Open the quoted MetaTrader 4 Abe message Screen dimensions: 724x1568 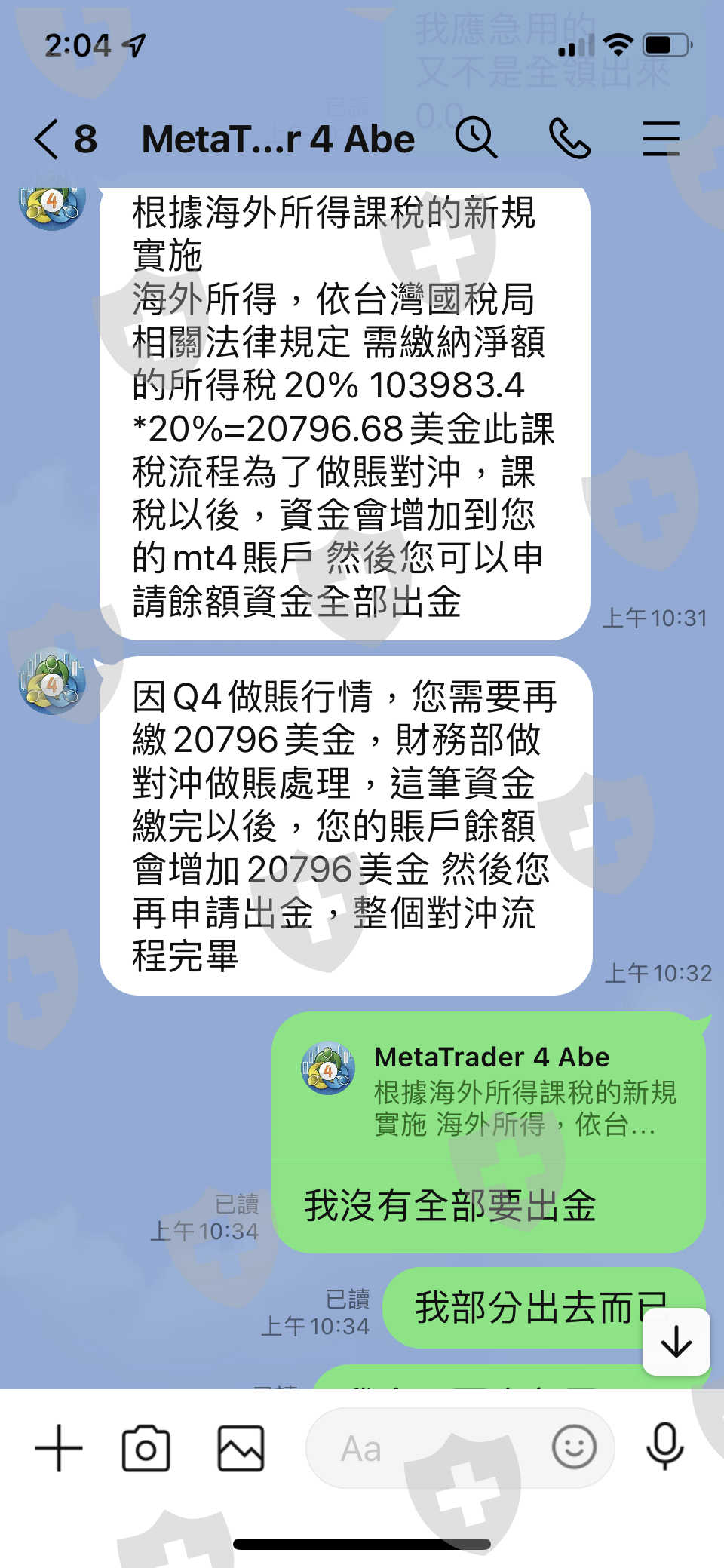click(x=489, y=1090)
